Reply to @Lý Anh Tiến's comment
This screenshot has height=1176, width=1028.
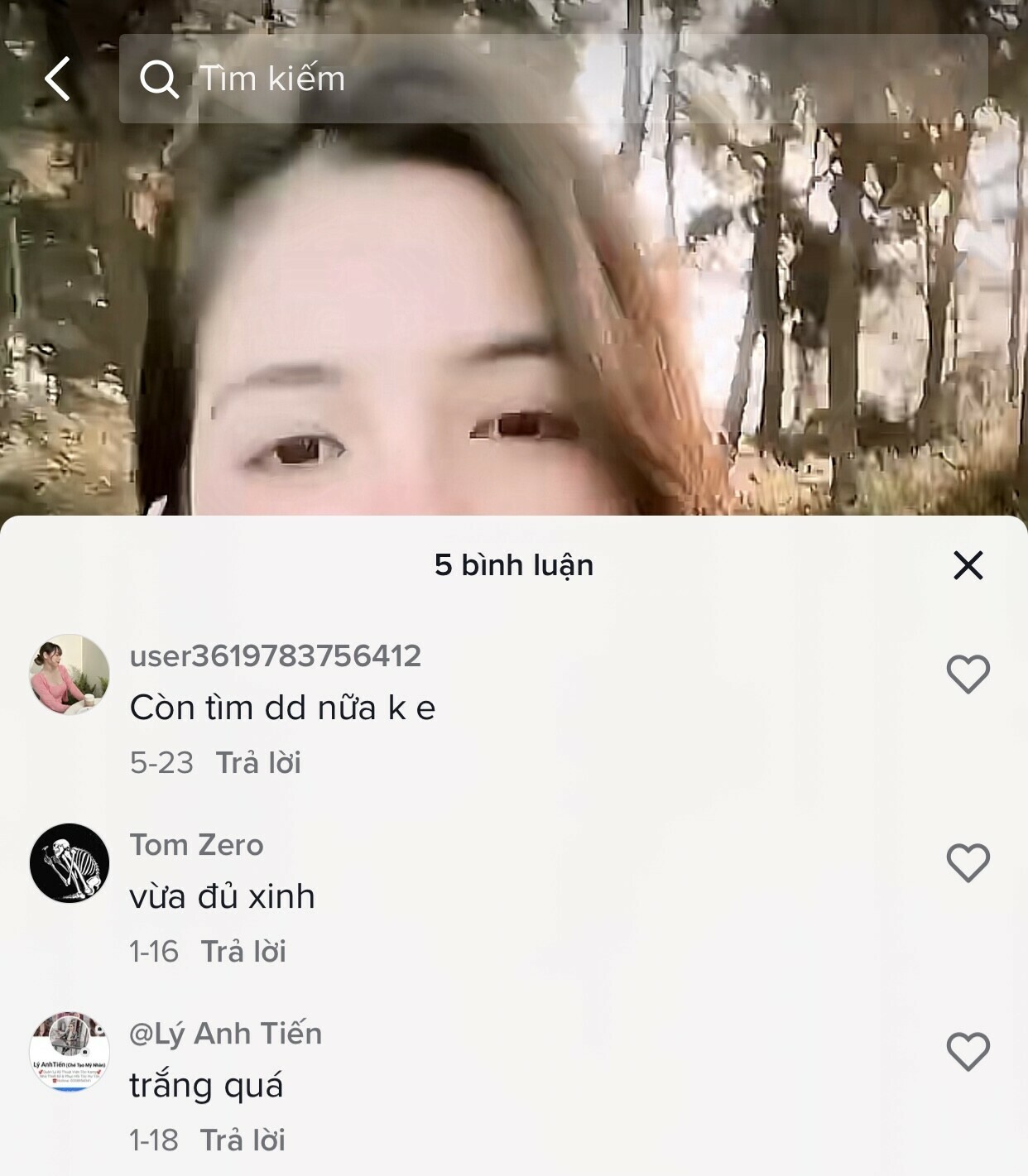point(243,1140)
